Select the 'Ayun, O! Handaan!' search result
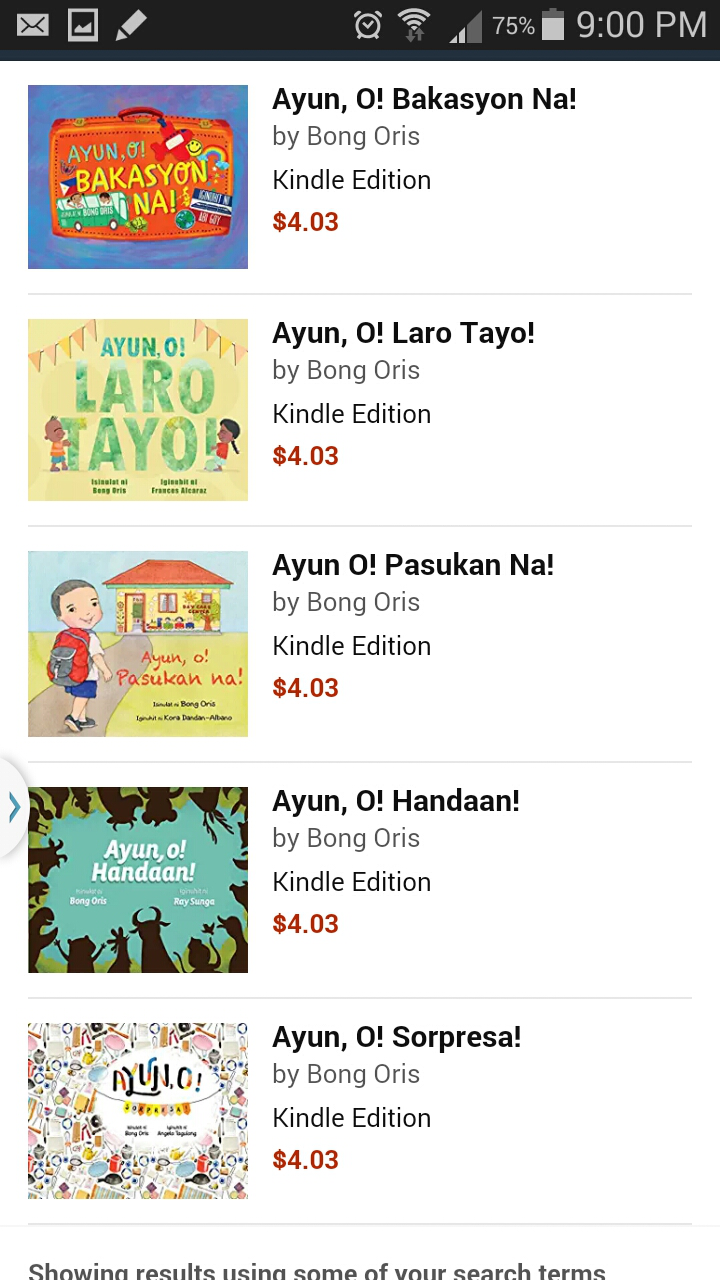Image resolution: width=720 pixels, height=1280 pixels. [x=360, y=880]
